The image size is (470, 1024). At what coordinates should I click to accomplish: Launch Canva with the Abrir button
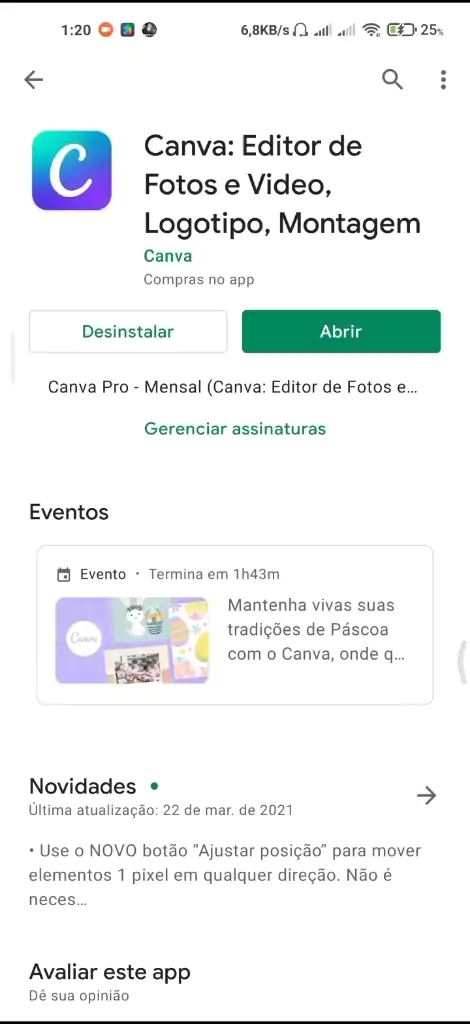pos(341,332)
